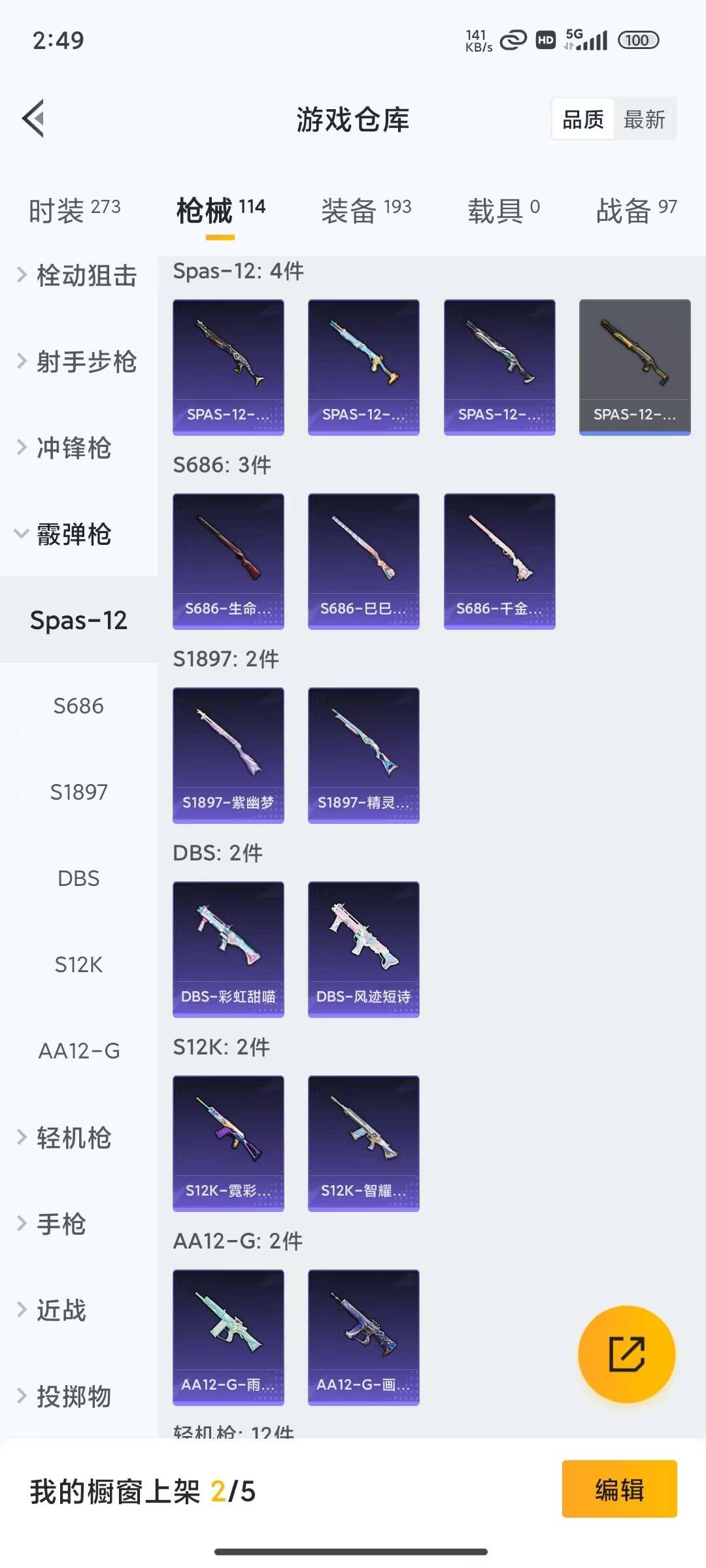Expand the 栓动狙击 category
This screenshot has width=706, height=1568.
78,277
